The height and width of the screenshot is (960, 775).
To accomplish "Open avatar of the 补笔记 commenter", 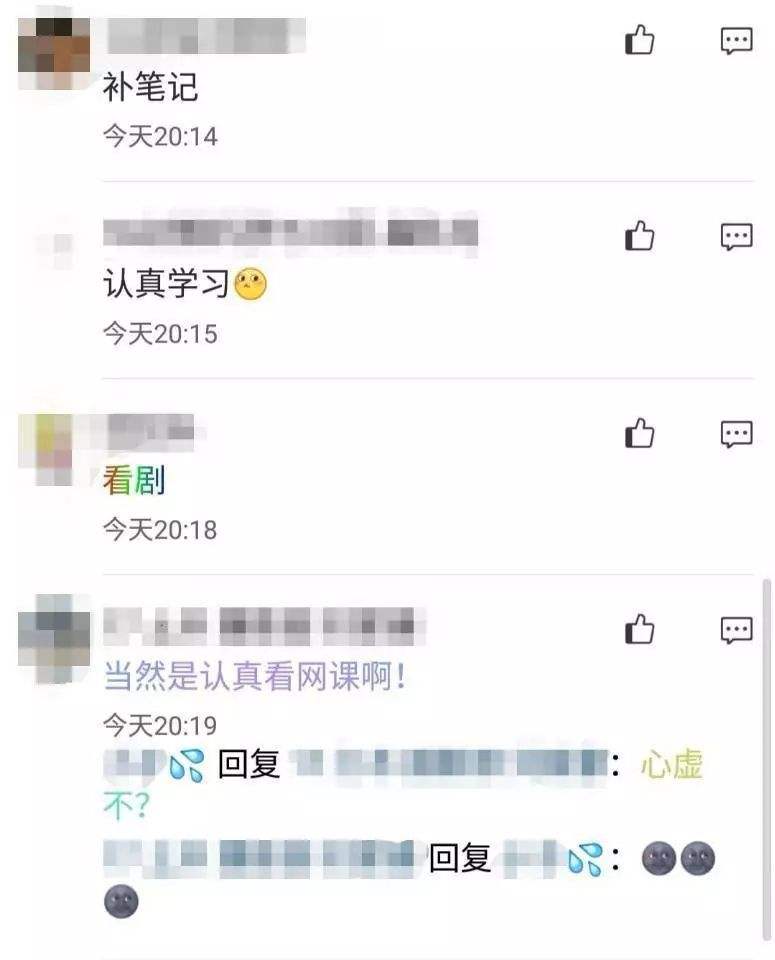I will pyautogui.click(x=54, y=52).
